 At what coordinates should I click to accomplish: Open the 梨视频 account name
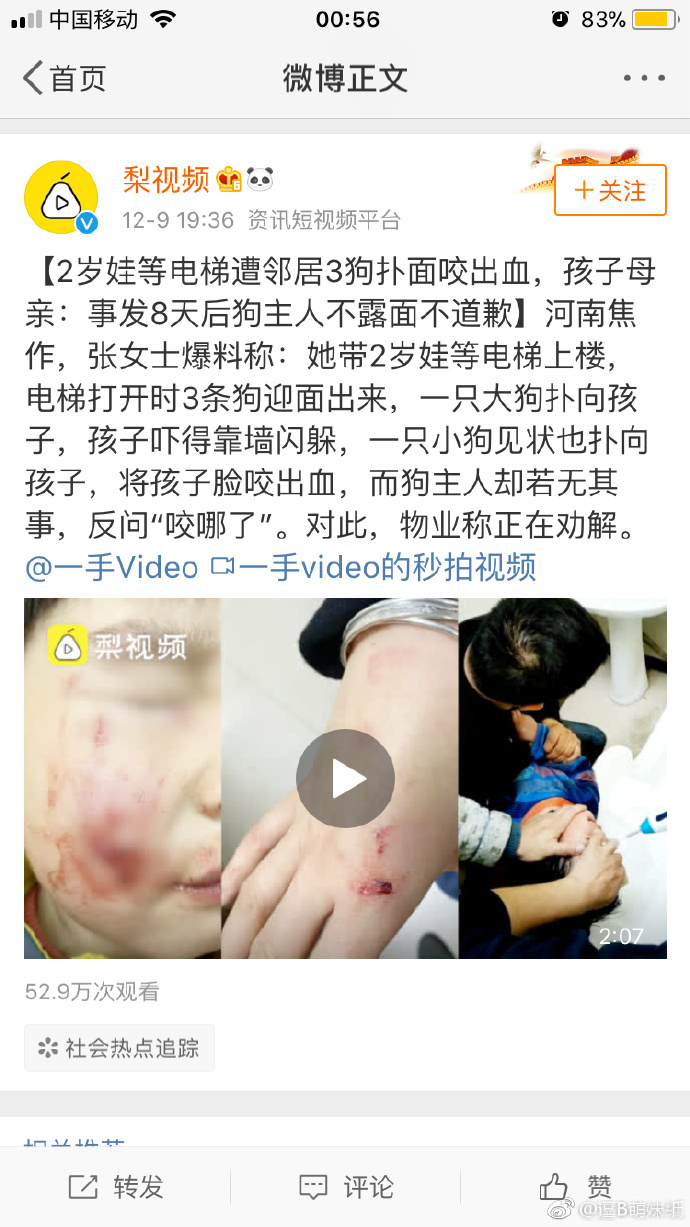click(x=166, y=179)
